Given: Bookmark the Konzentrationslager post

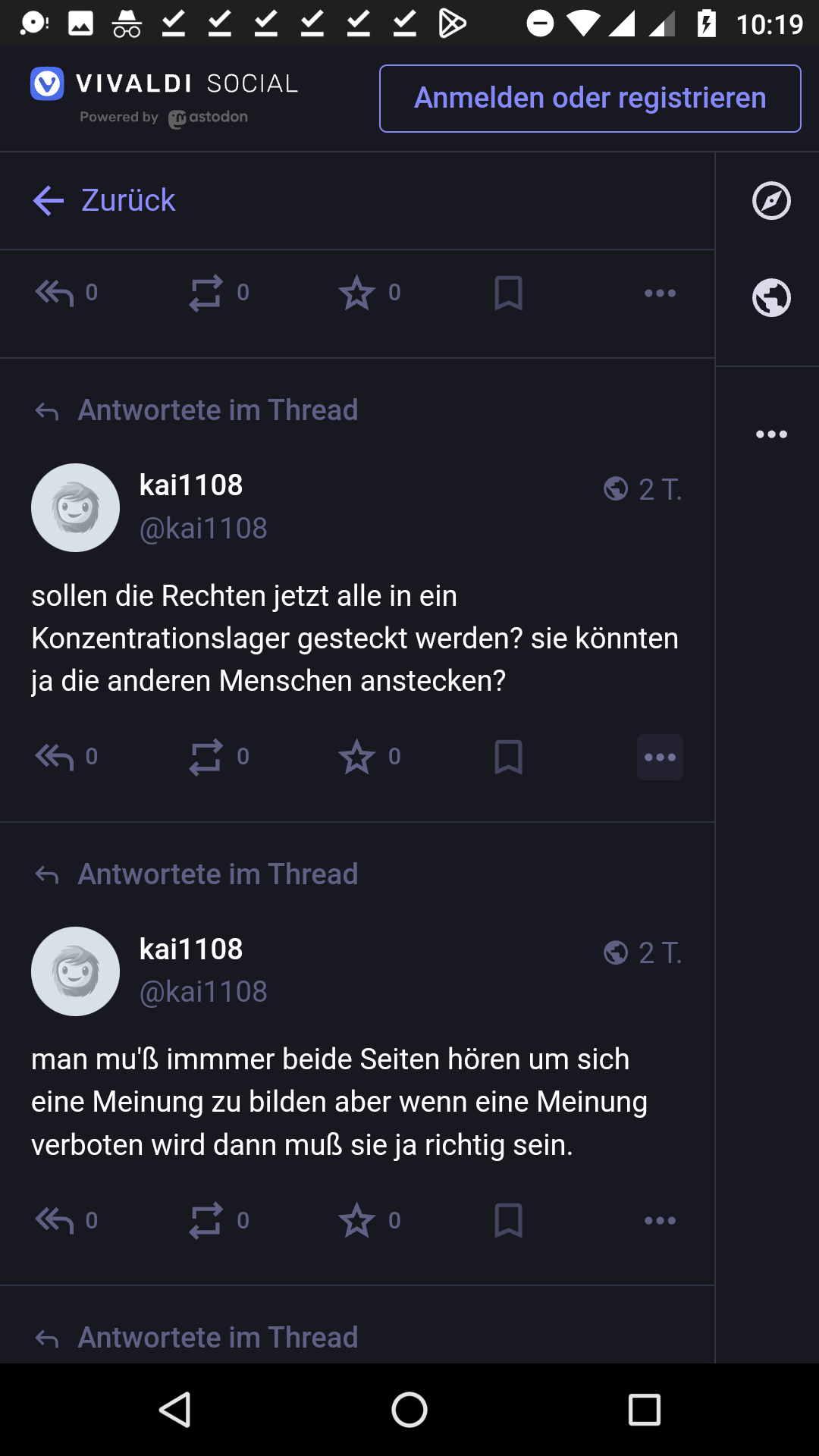Looking at the screenshot, I should pyautogui.click(x=508, y=757).
